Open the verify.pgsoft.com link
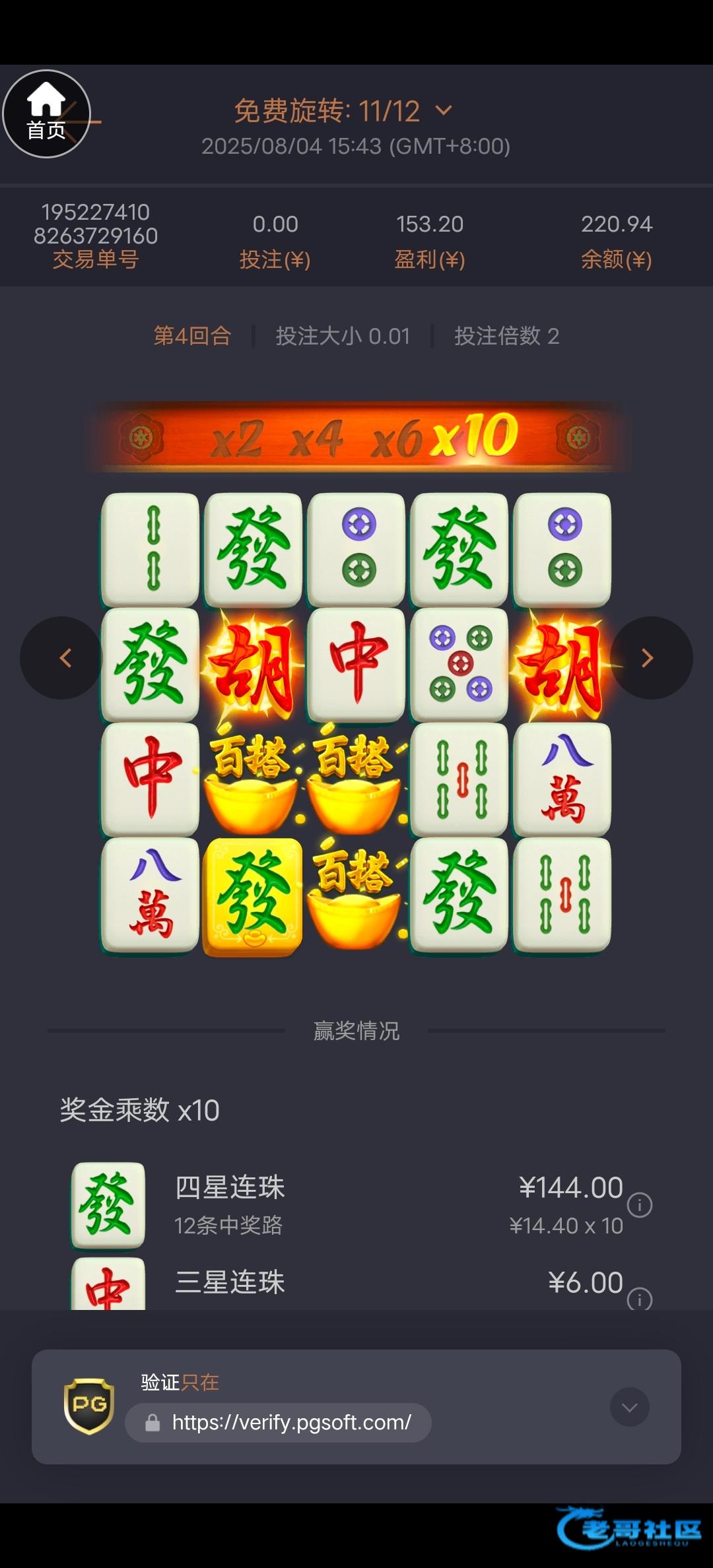 point(291,1422)
